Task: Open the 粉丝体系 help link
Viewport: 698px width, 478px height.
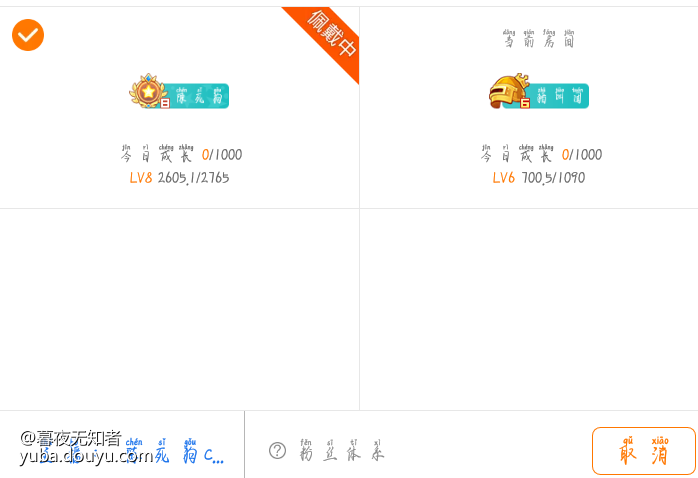Action: (x=327, y=451)
